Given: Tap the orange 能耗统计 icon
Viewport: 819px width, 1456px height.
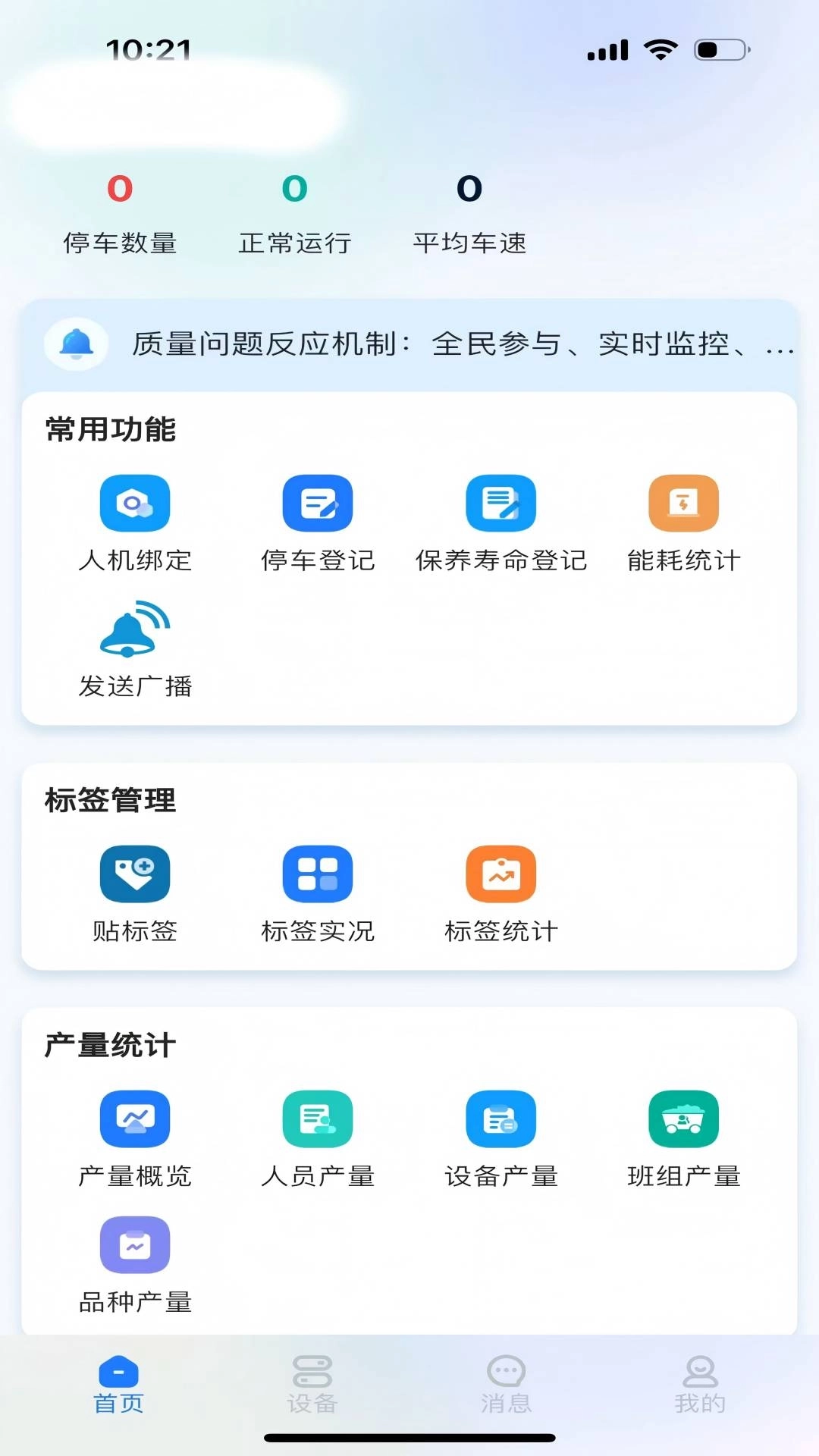Looking at the screenshot, I should pos(683,503).
